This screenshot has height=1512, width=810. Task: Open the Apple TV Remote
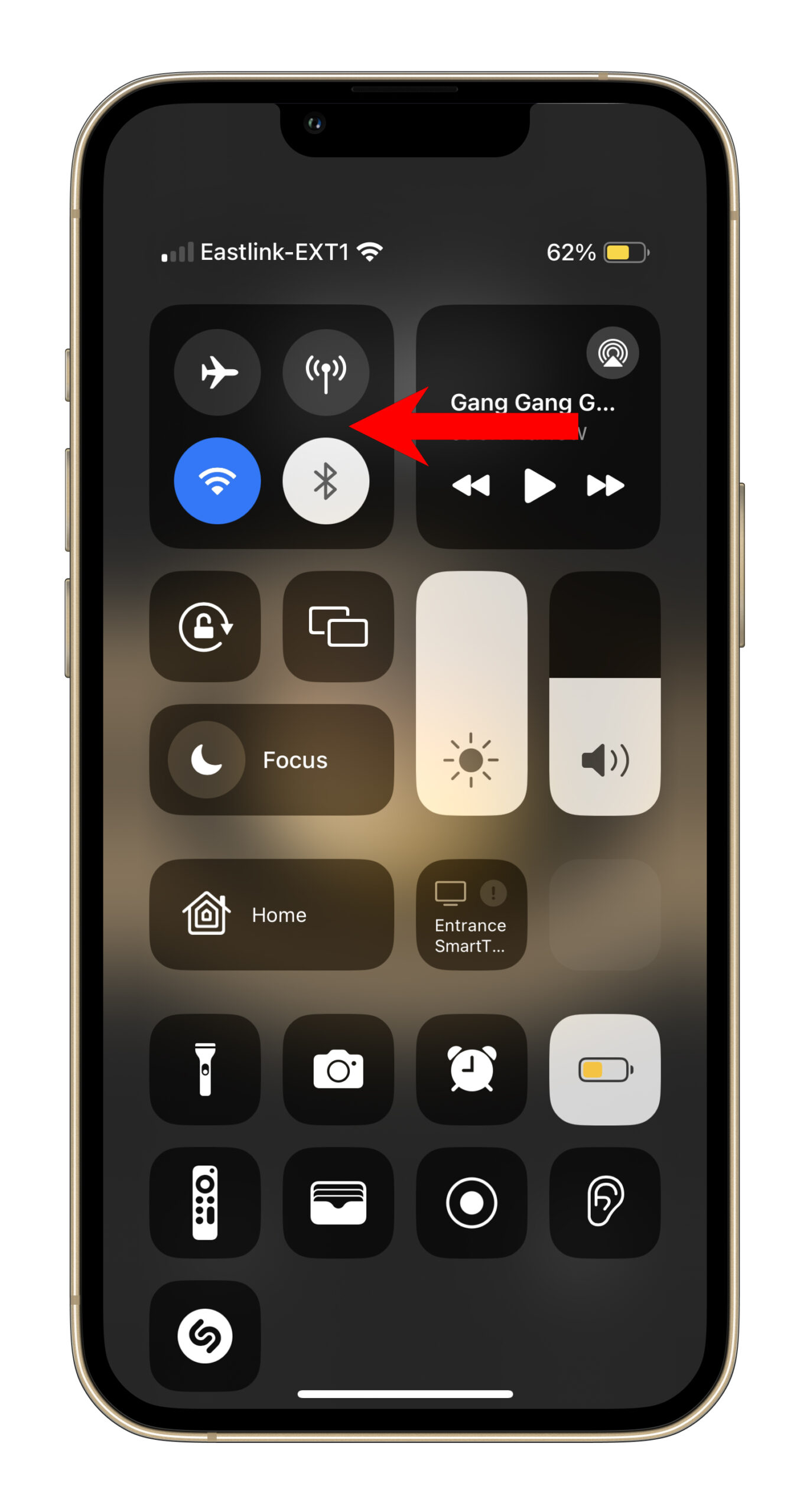tap(205, 1203)
